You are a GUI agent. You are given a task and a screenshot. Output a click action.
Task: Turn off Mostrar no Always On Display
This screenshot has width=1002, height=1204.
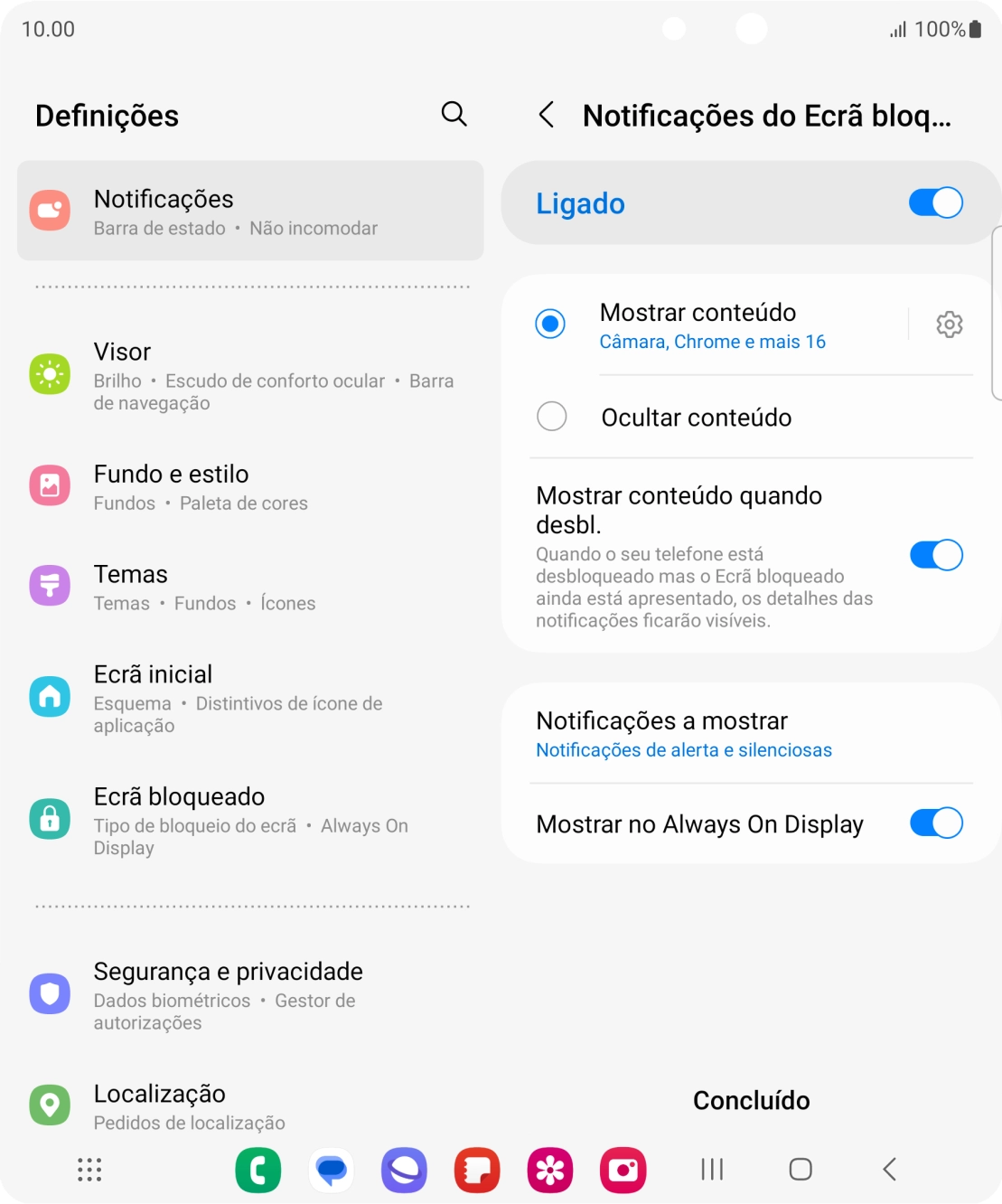point(936,823)
